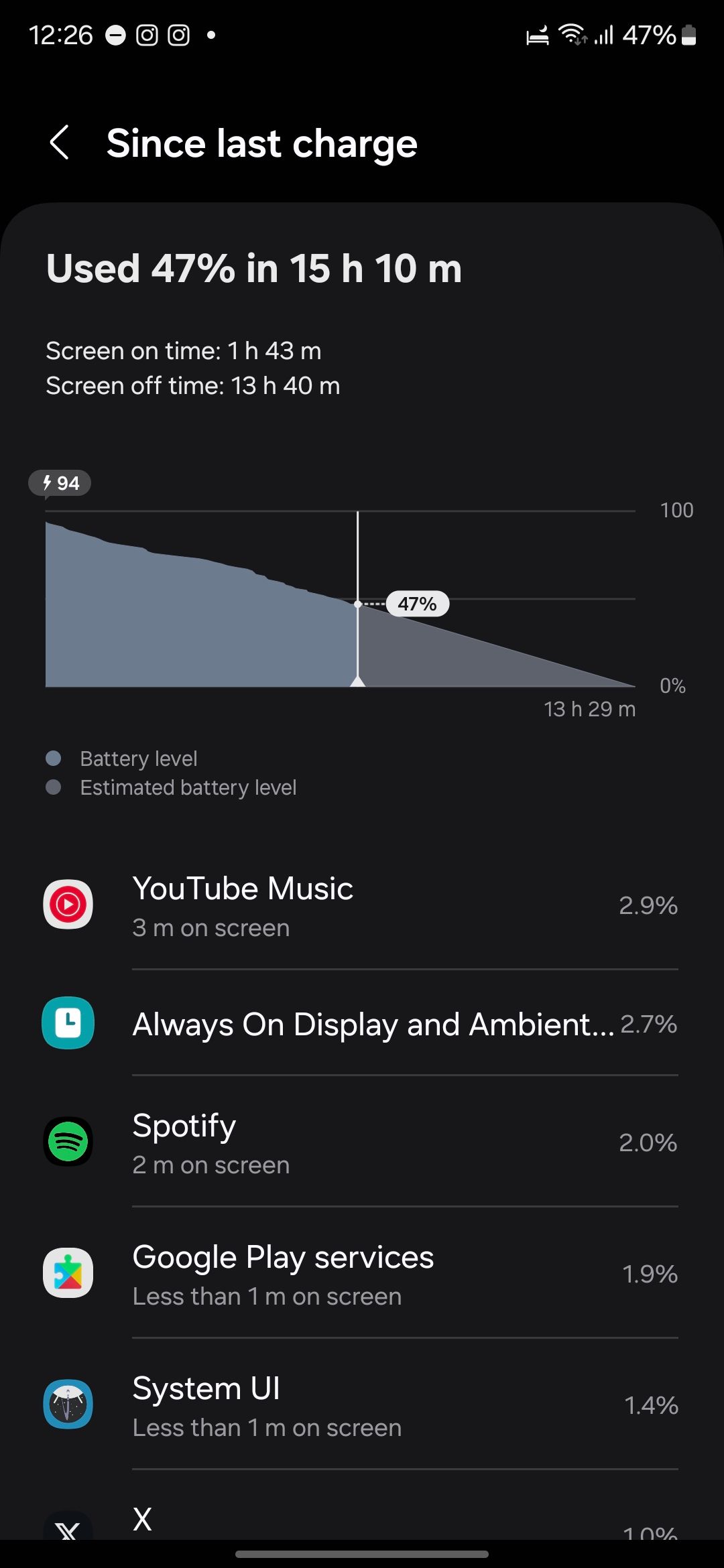
Task: Click the Battery level legend dot
Action: tap(53, 758)
